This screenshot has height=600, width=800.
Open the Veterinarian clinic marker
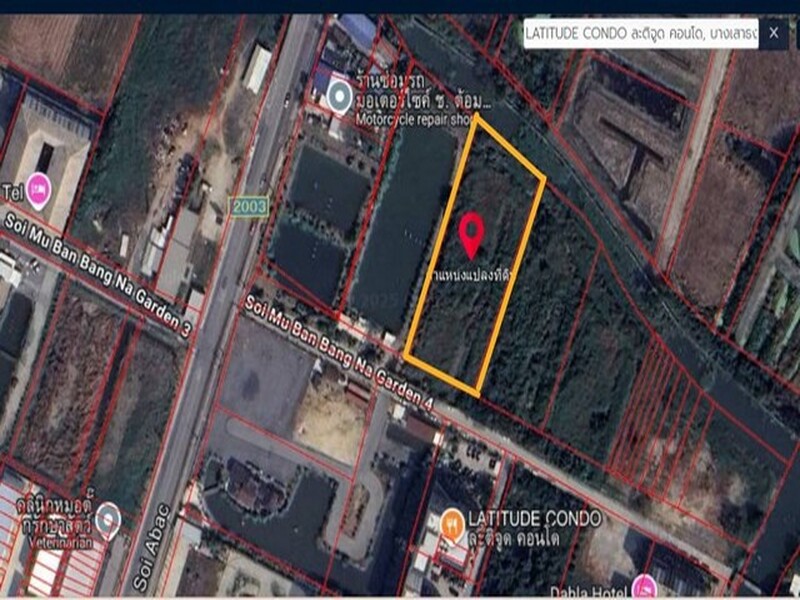[x=107, y=518]
